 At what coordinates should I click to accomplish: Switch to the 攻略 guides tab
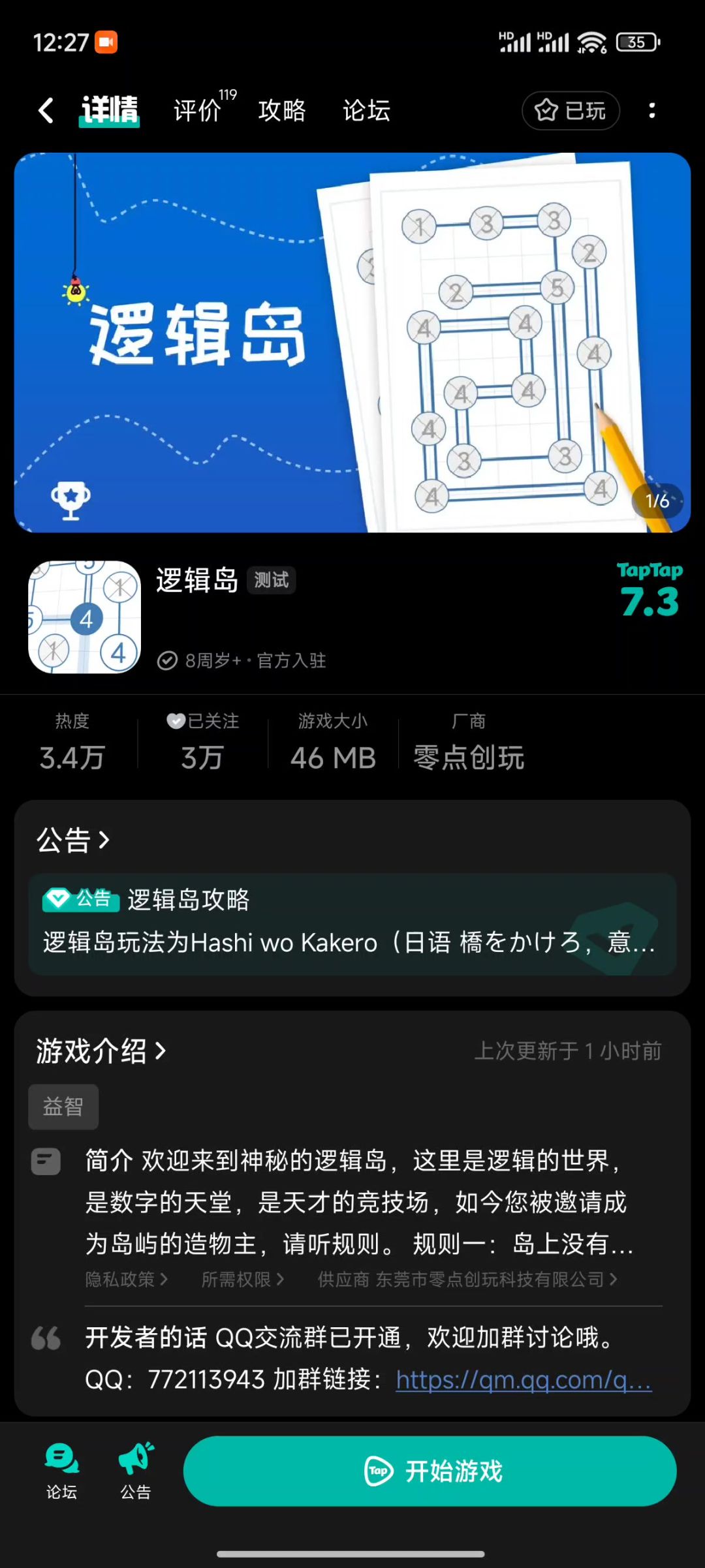pyautogui.click(x=281, y=110)
